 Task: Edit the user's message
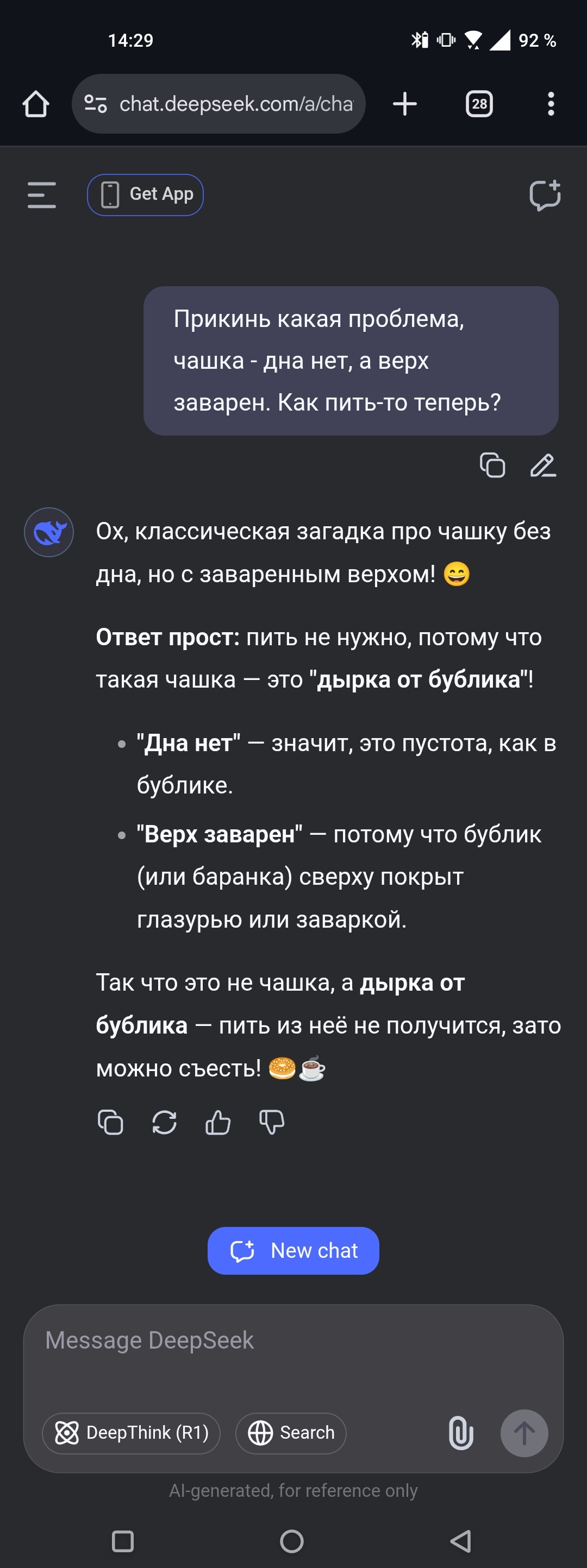pos(542,465)
